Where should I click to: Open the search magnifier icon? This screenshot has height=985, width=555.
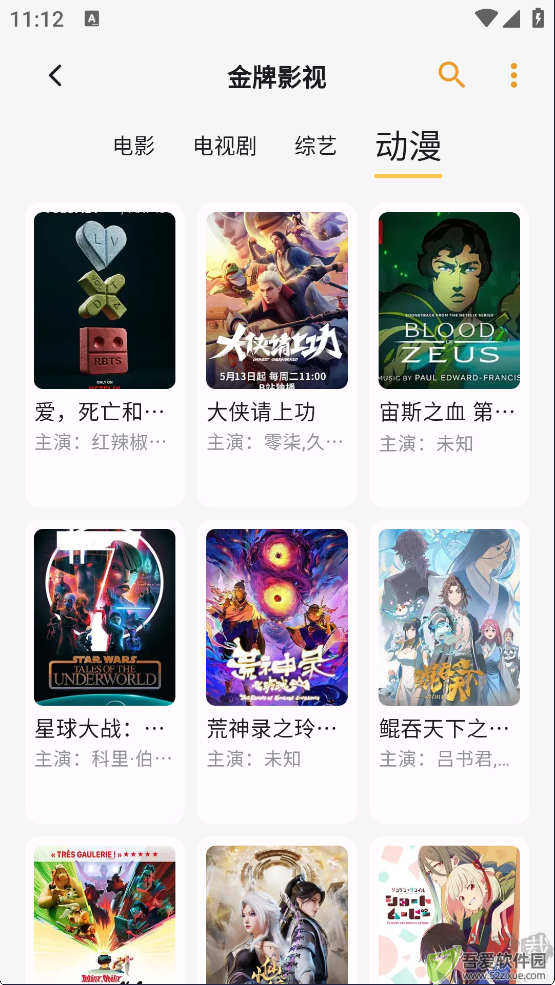point(451,75)
